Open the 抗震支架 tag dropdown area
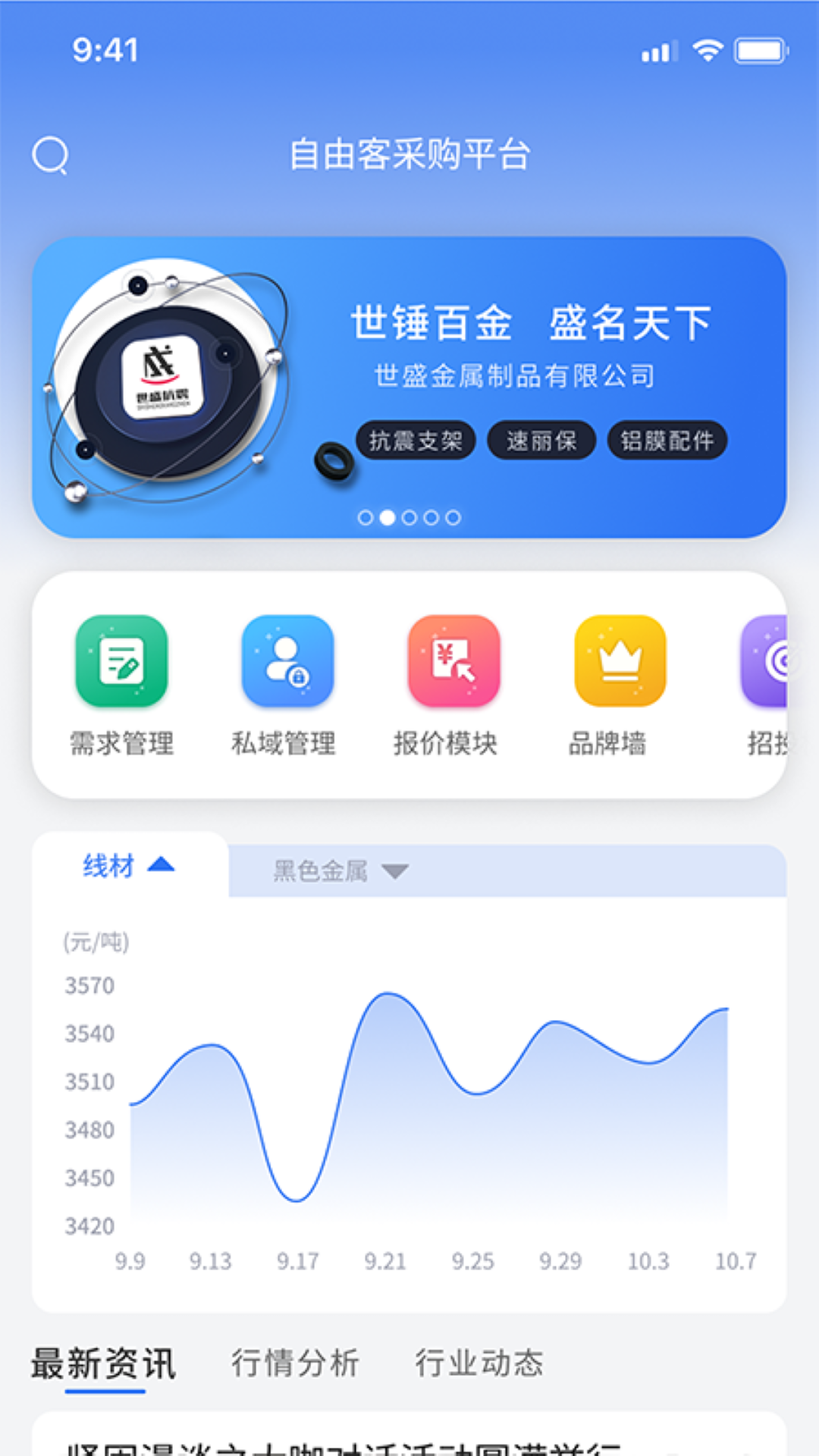 pos(416,441)
